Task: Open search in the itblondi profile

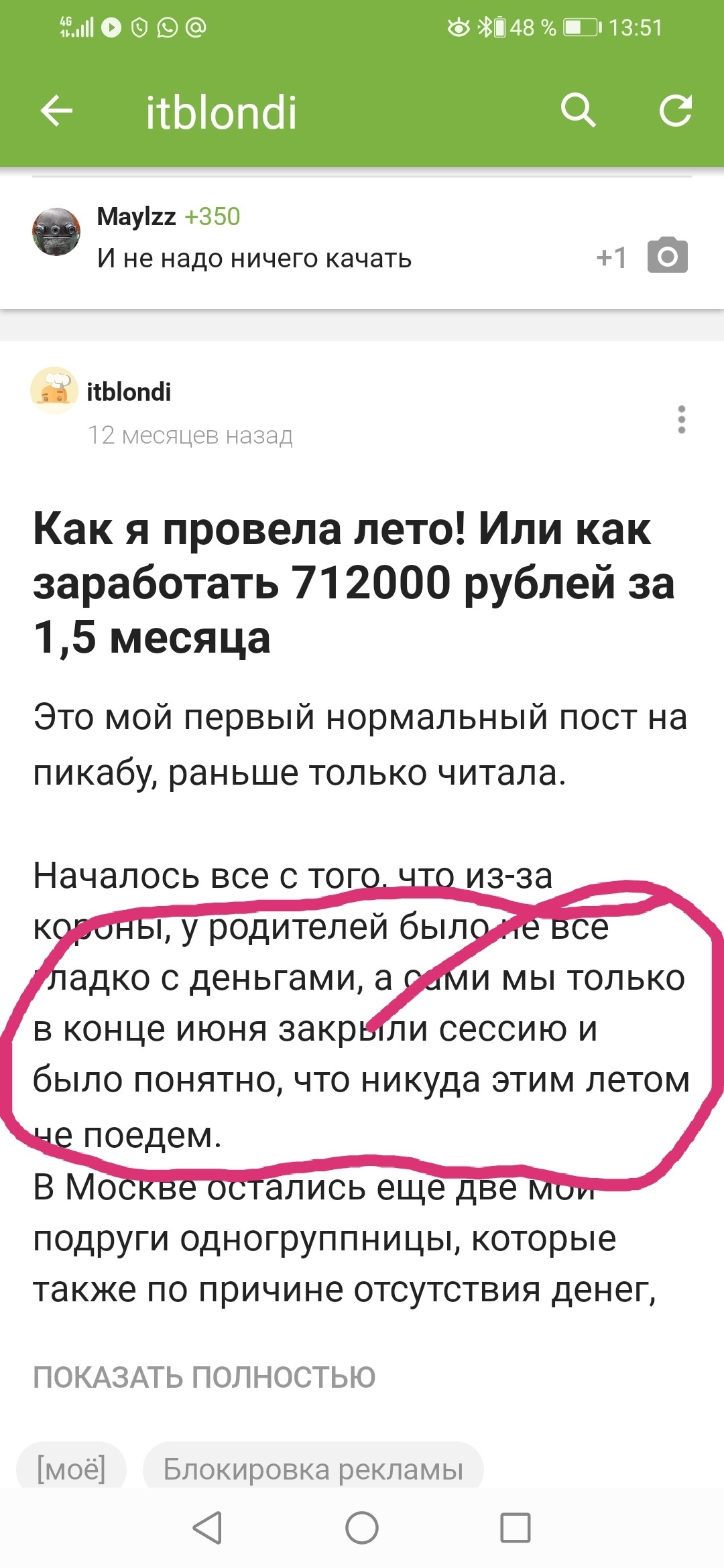Action: point(578,111)
